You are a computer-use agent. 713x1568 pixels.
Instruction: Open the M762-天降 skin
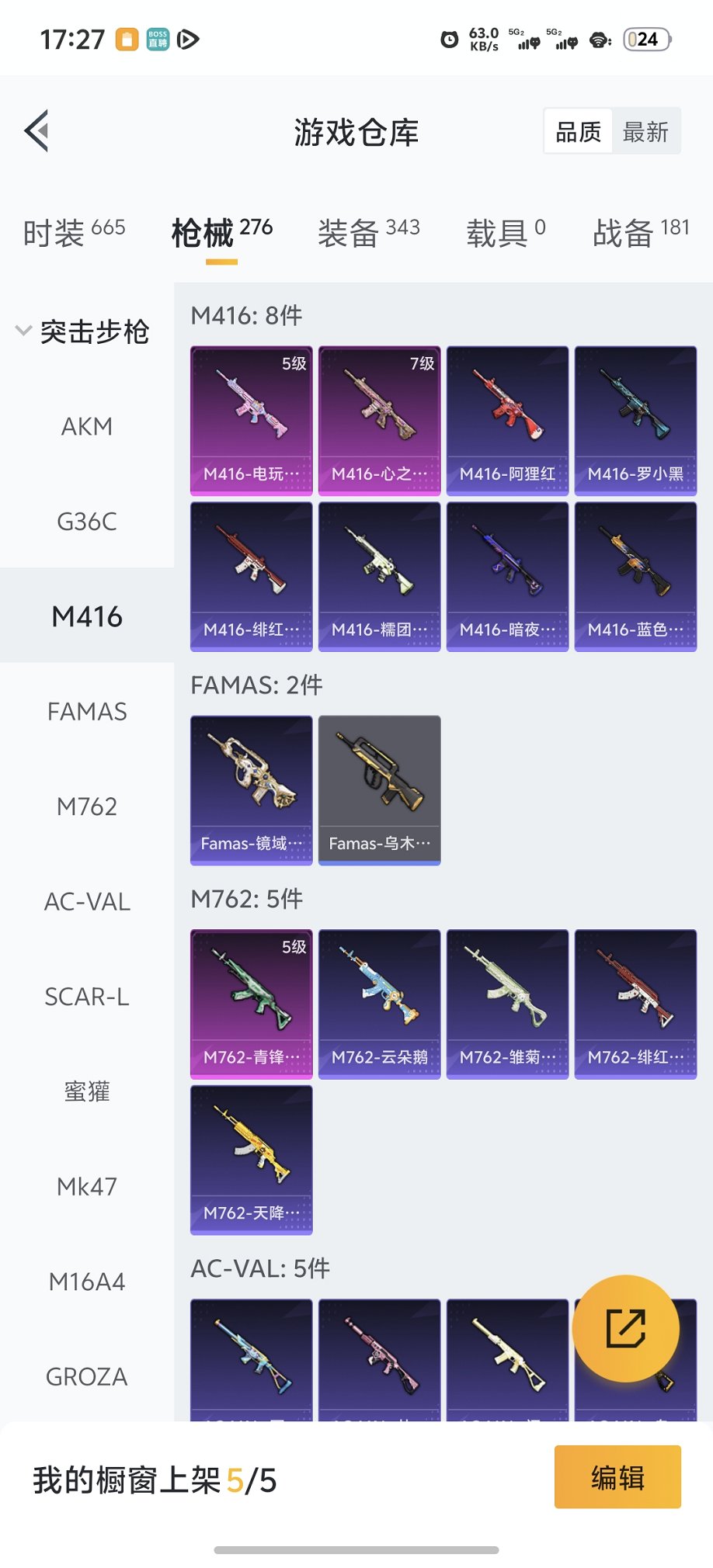point(251,1159)
